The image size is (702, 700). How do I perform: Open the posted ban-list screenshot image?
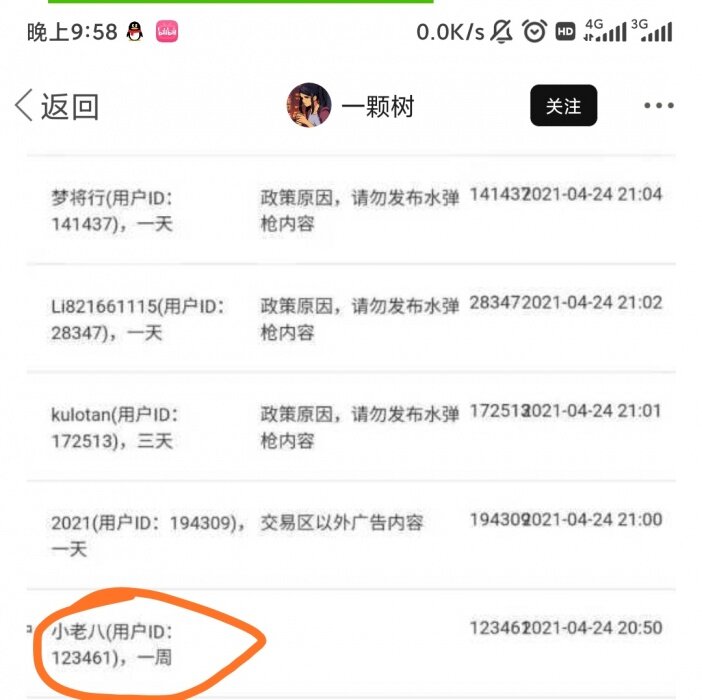point(350,420)
